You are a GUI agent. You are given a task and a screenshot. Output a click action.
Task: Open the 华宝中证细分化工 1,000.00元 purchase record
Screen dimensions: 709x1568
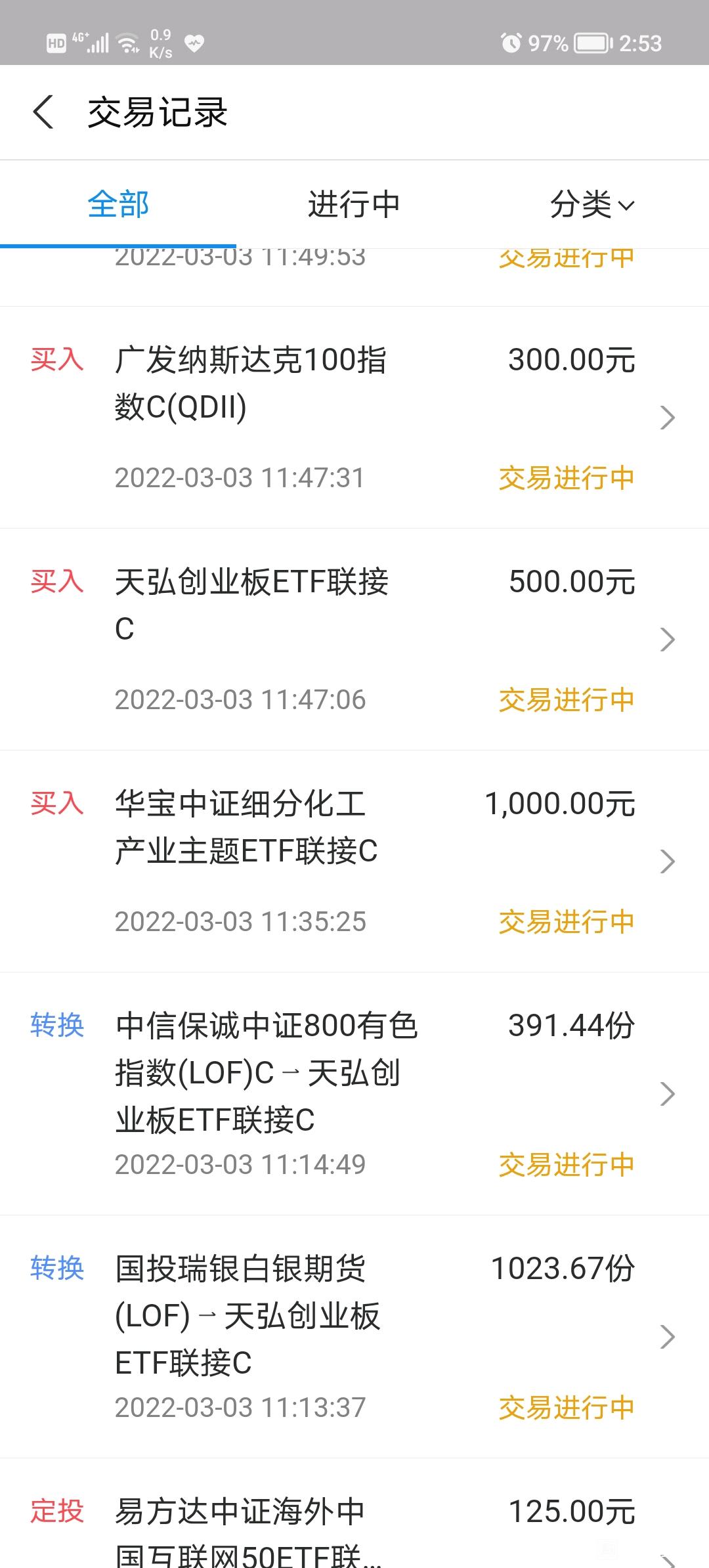coord(354,861)
